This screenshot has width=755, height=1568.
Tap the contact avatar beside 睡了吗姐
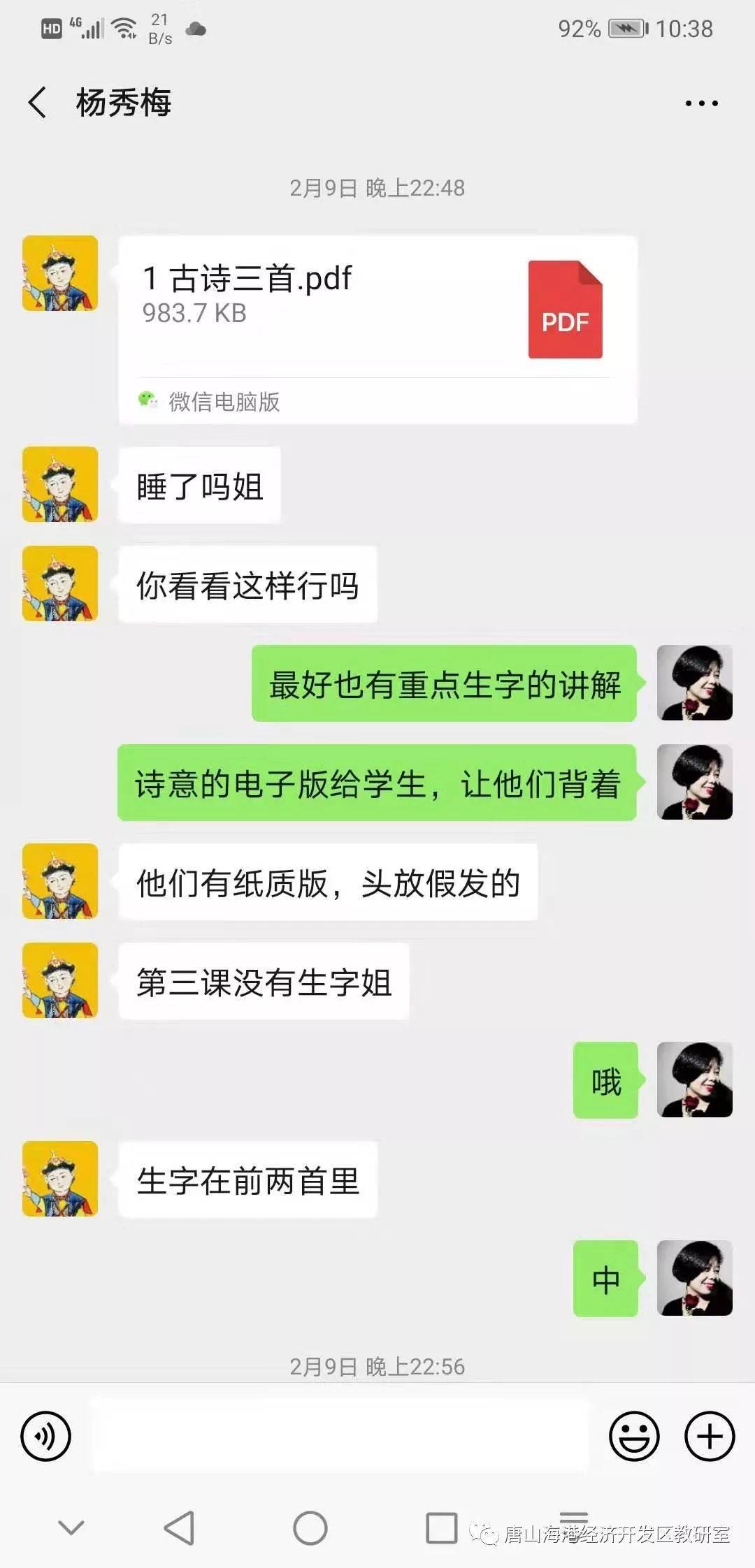[x=60, y=484]
